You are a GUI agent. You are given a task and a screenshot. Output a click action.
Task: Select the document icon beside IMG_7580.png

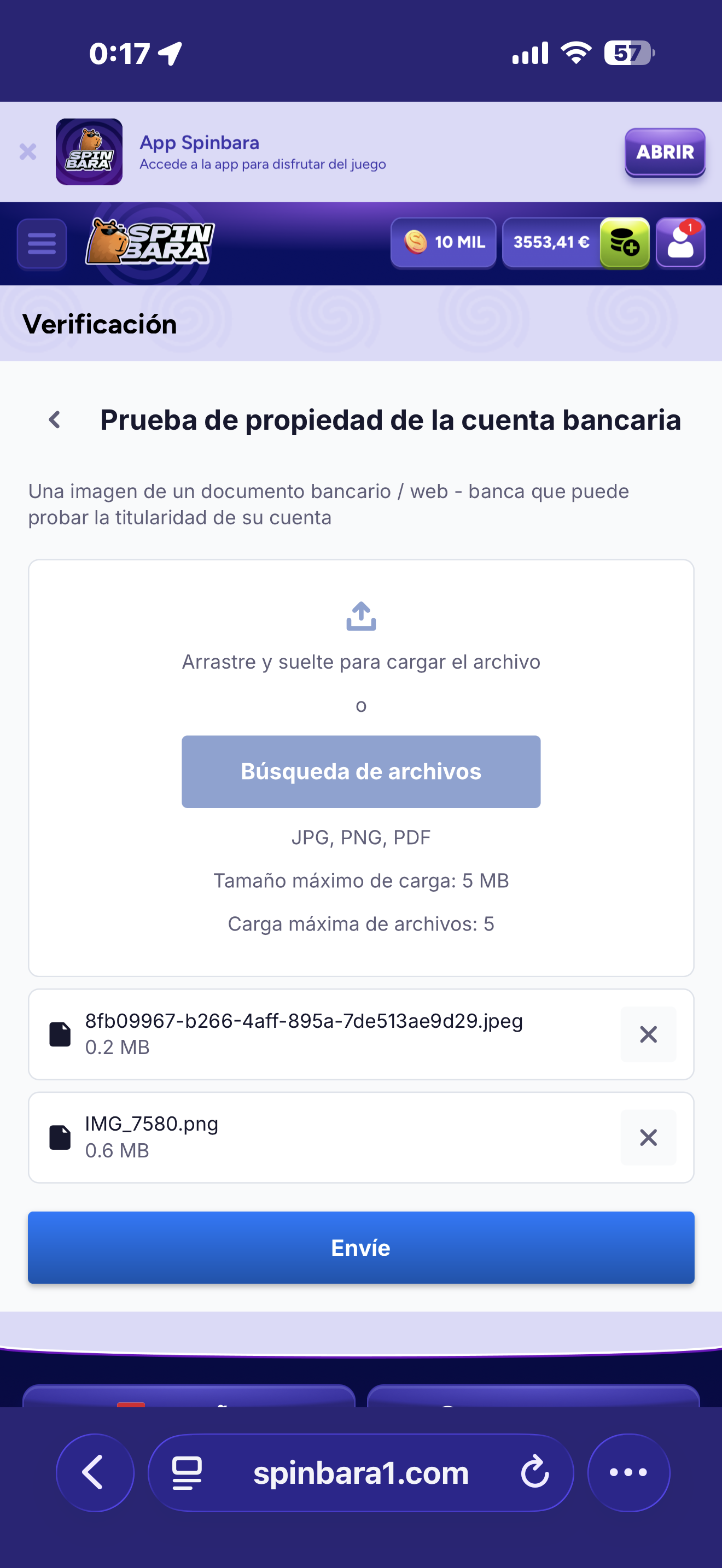pyautogui.click(x=59, y=1136)
